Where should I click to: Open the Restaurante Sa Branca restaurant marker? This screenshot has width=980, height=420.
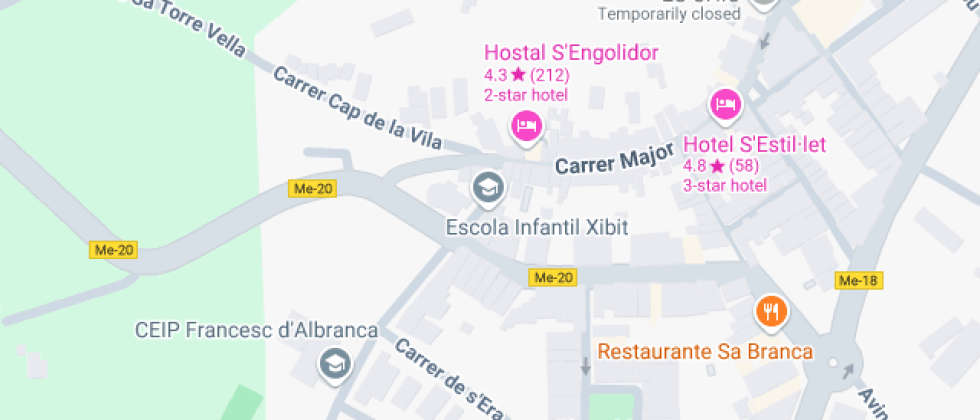pos(770,313)
